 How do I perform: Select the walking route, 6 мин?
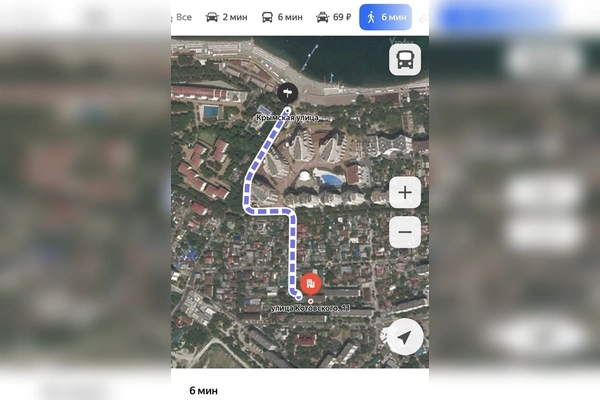tap(385, 17)
